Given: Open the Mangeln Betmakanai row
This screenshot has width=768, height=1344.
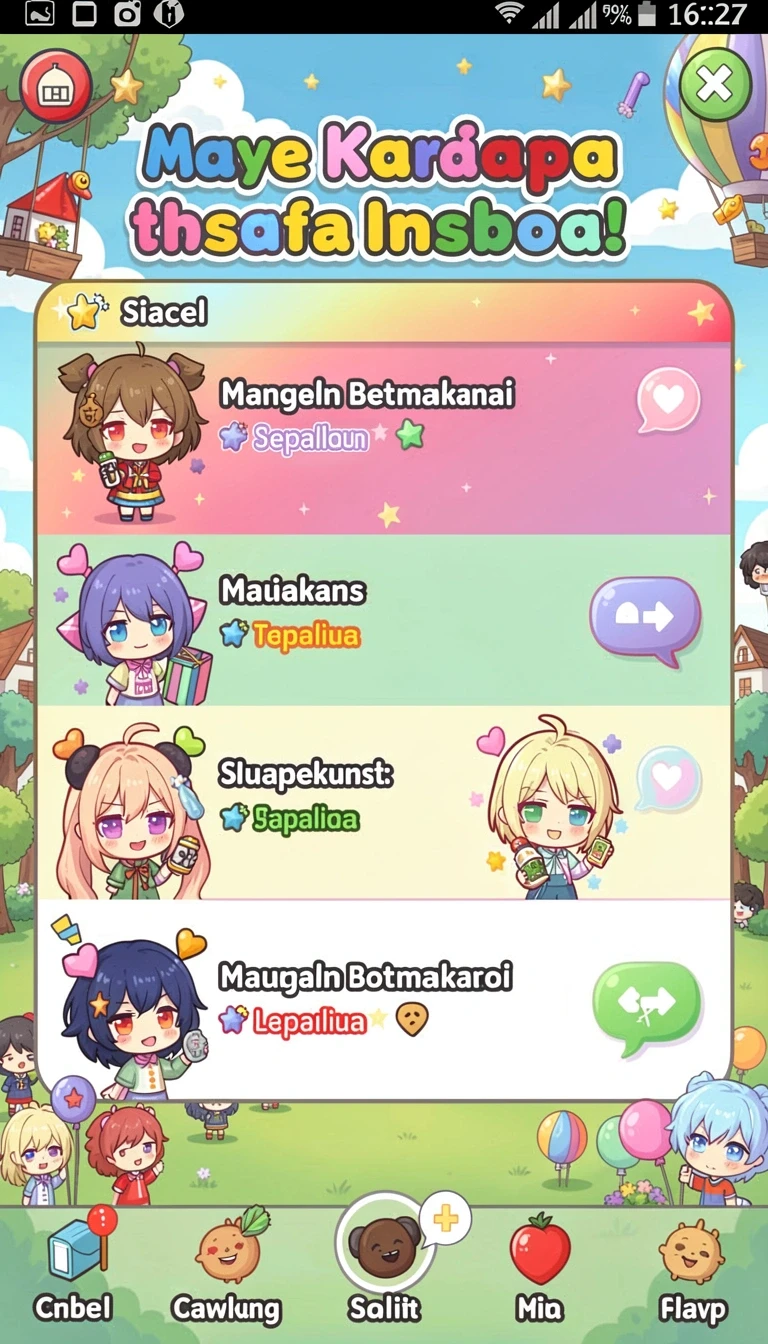Looking at the screenshot, I should coord(384,440).
